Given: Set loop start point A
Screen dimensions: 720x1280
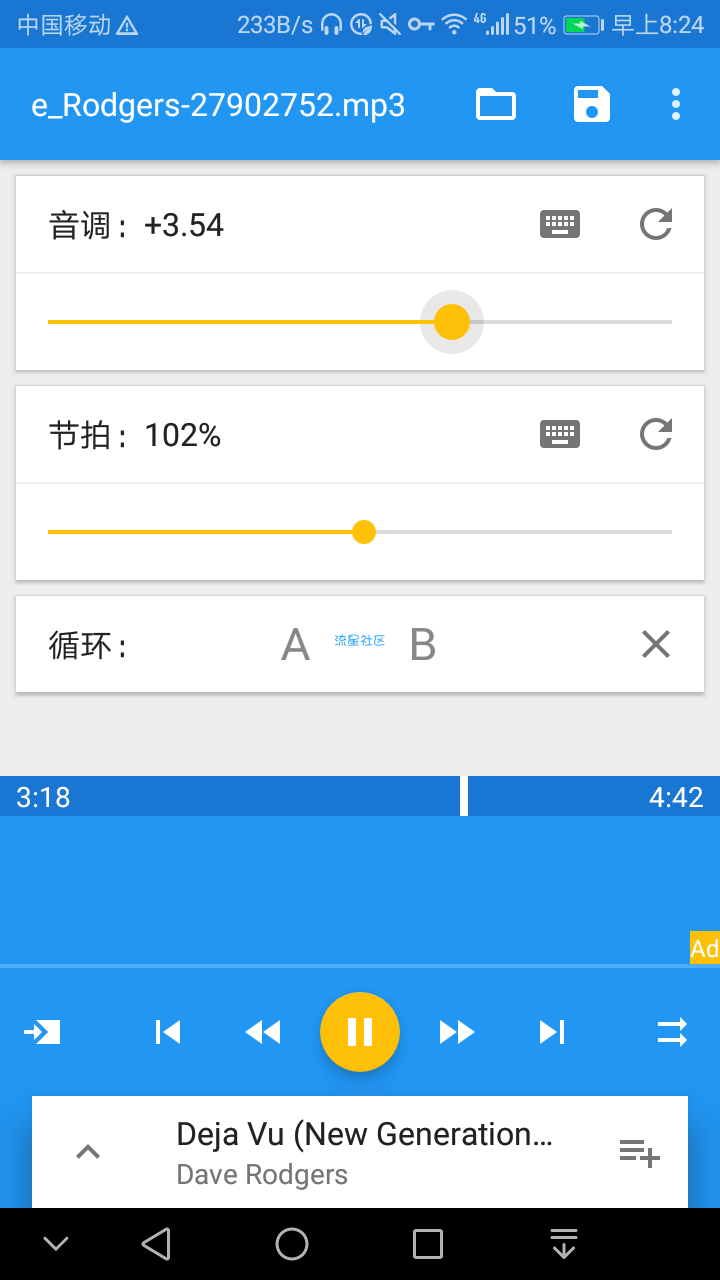Looking at the screenshot, I should [295, 645].
